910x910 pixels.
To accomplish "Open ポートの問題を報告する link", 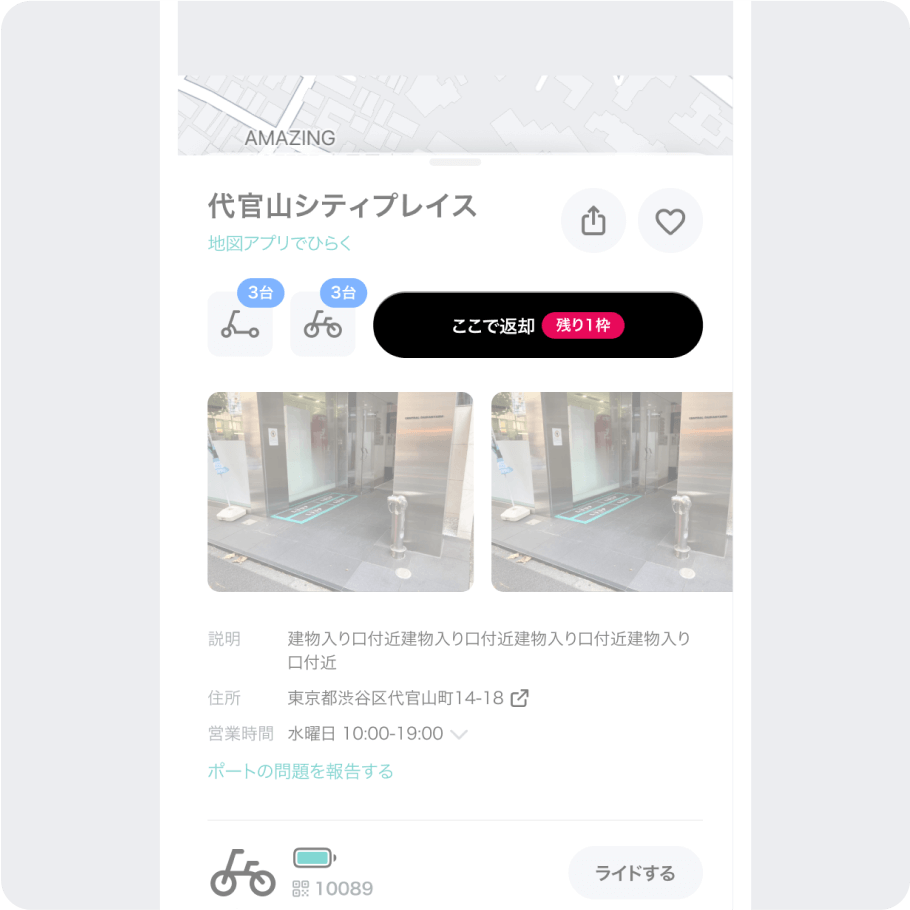I will pos(300,771).
